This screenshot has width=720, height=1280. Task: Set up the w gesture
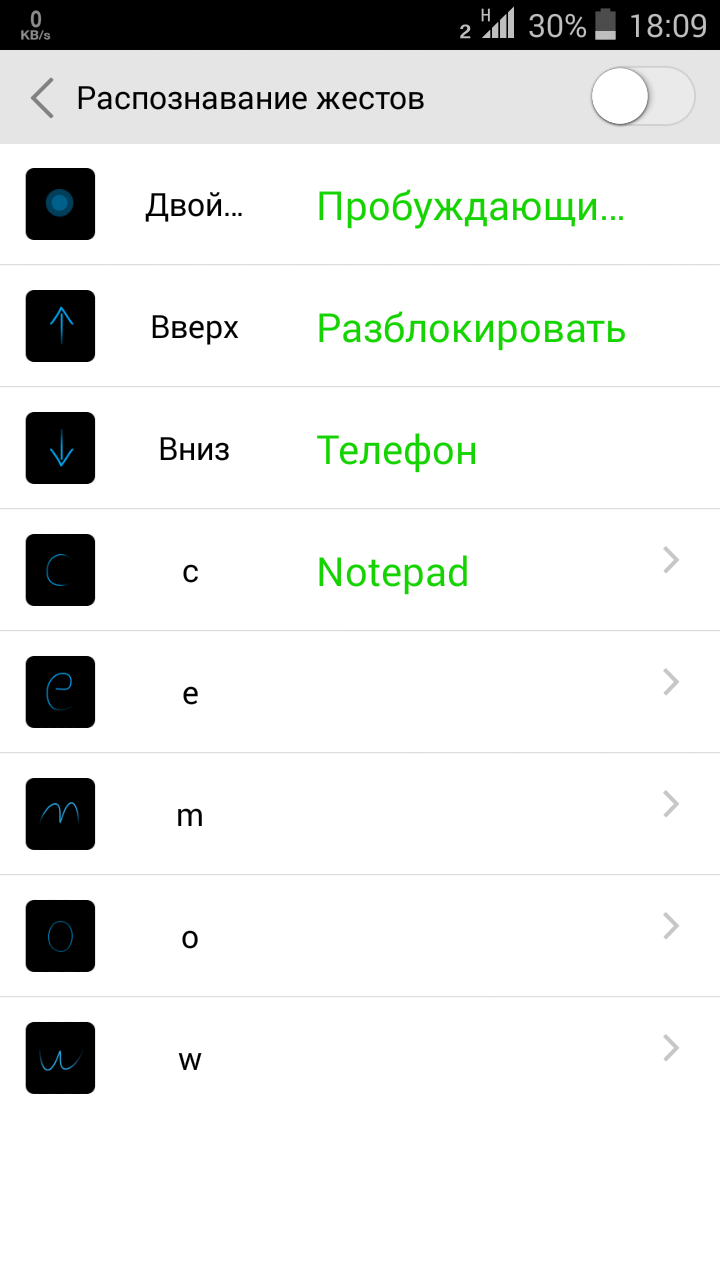pyautogui.click(x=360, y=1058)
